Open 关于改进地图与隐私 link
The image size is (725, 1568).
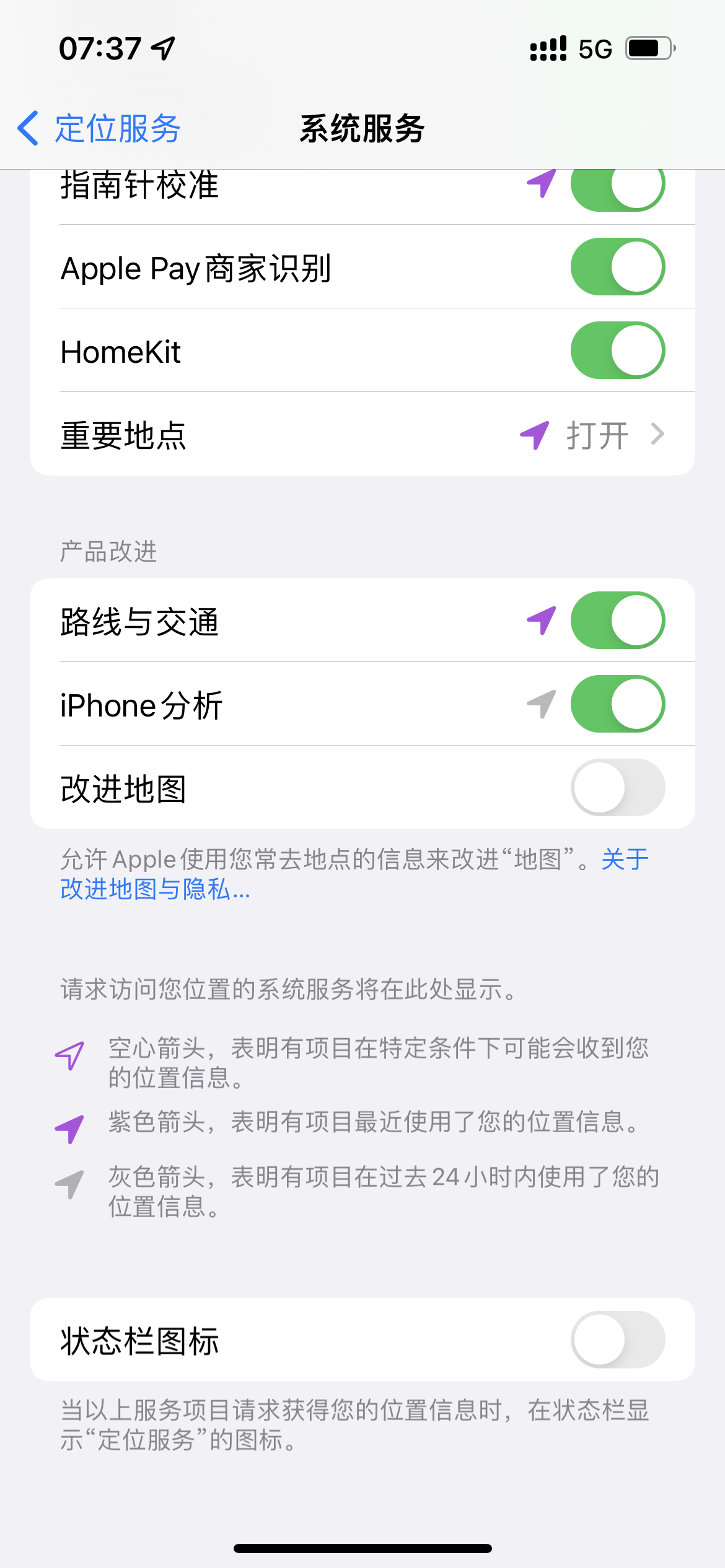[x=155, y=889]
